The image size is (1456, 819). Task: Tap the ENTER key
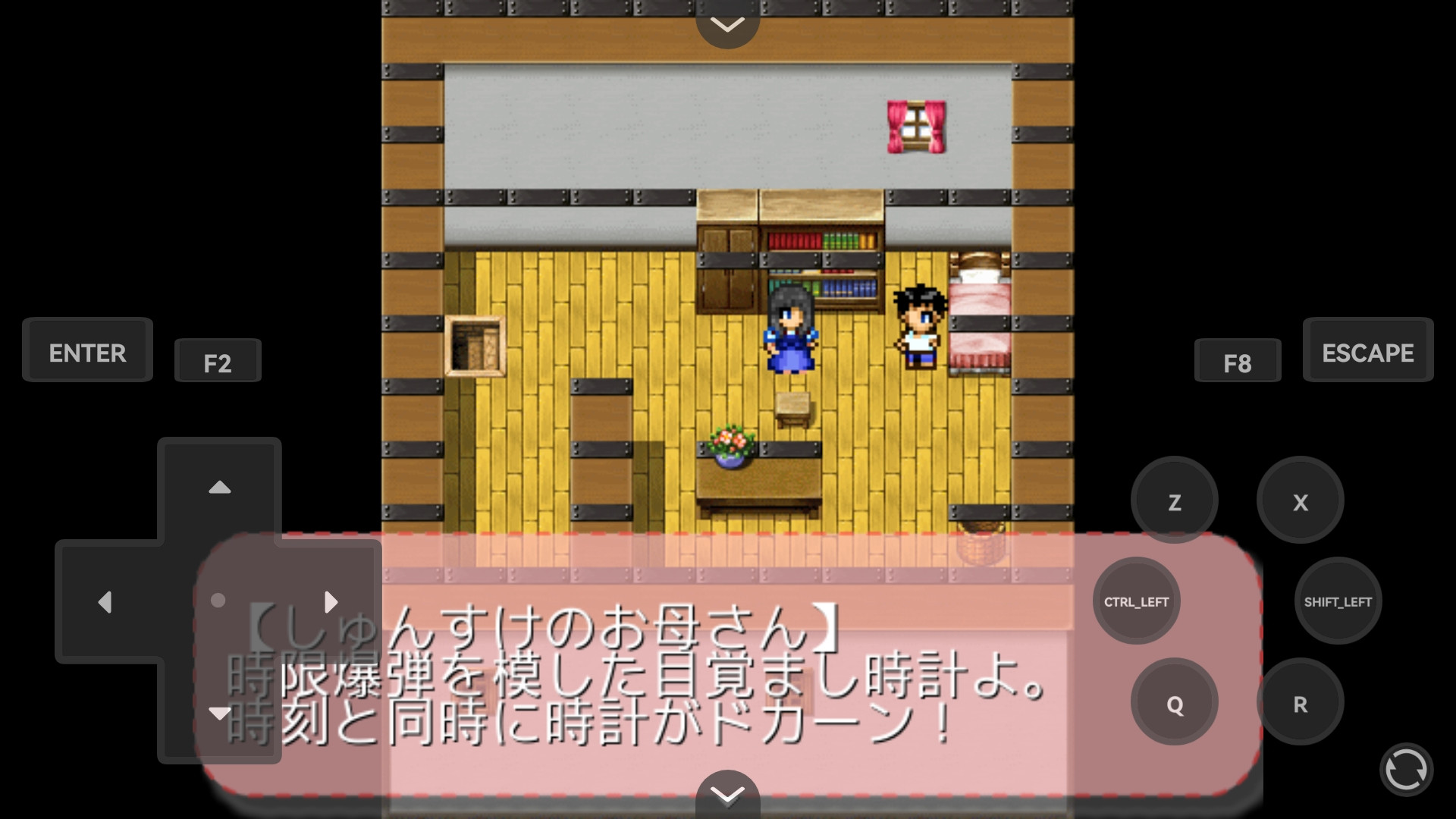[x=87, y=351]
